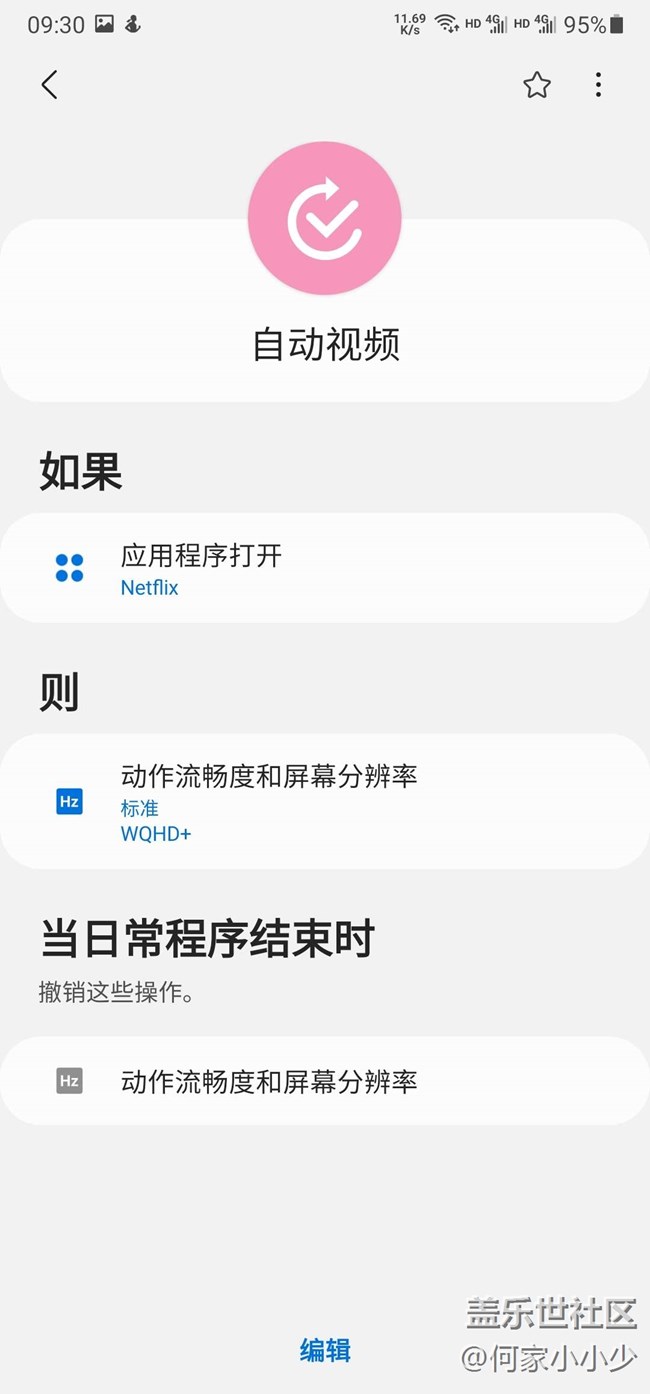650x1394 pixels.
Task: Open the three-dot overflow menu
Action: (598, 85)
